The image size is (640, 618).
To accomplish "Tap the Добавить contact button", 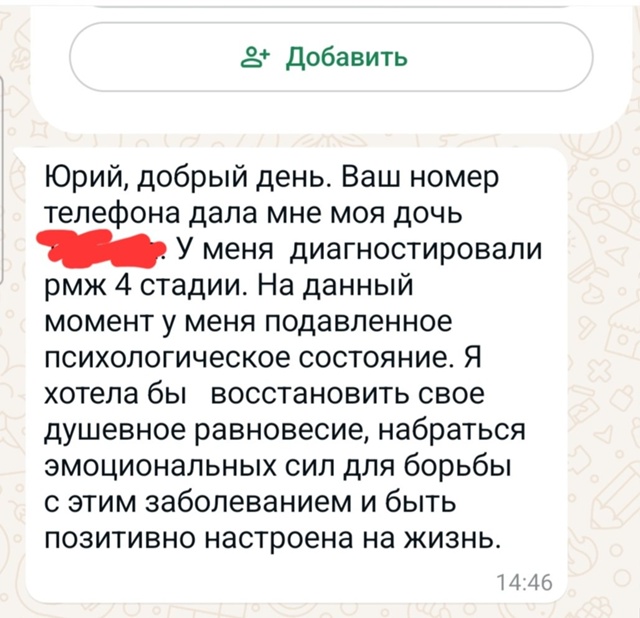I will (x=331, y=57).
